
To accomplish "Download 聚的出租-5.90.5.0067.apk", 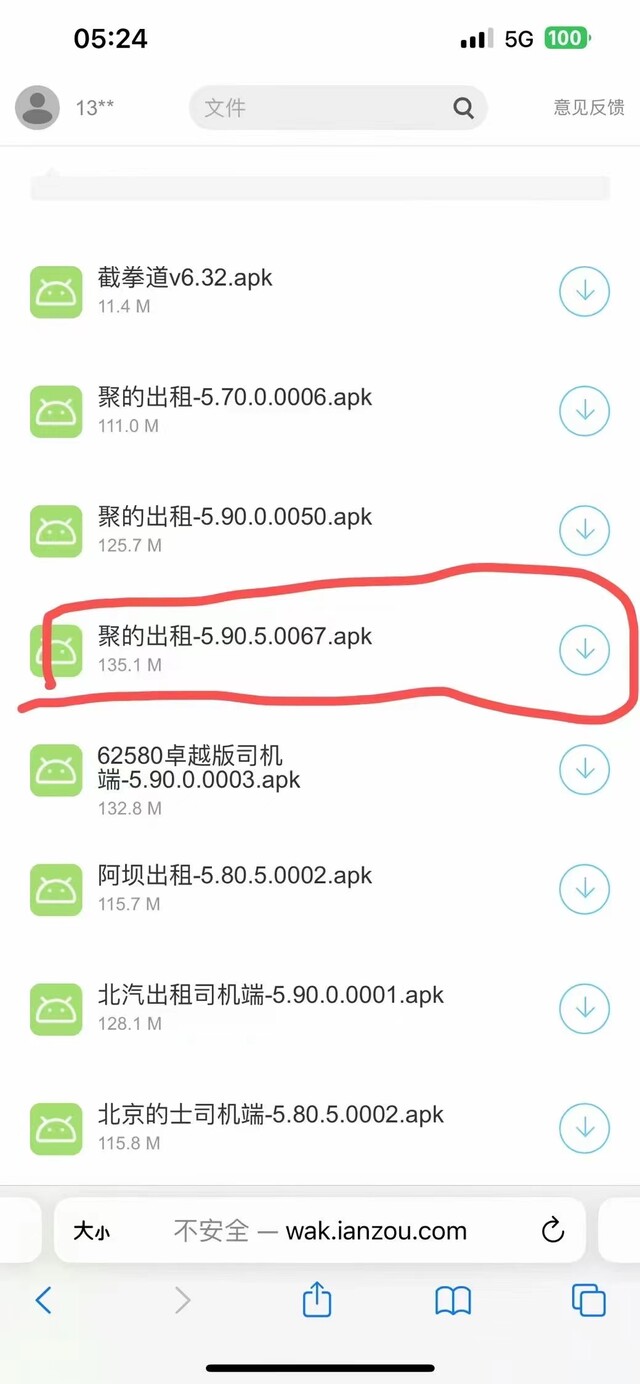I will (584, 650).
